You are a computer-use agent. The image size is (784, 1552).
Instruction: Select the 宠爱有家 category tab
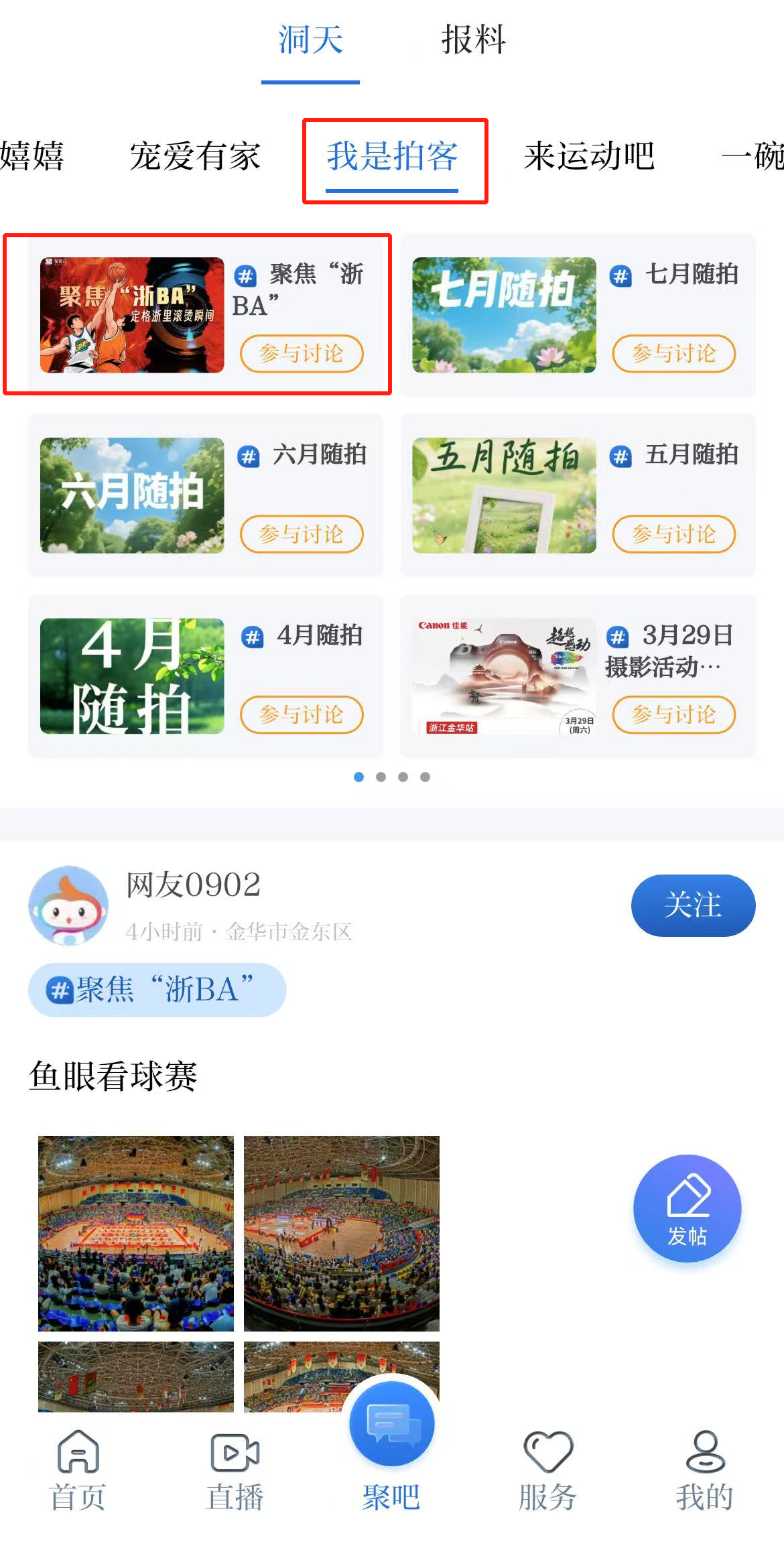[195, 156]
